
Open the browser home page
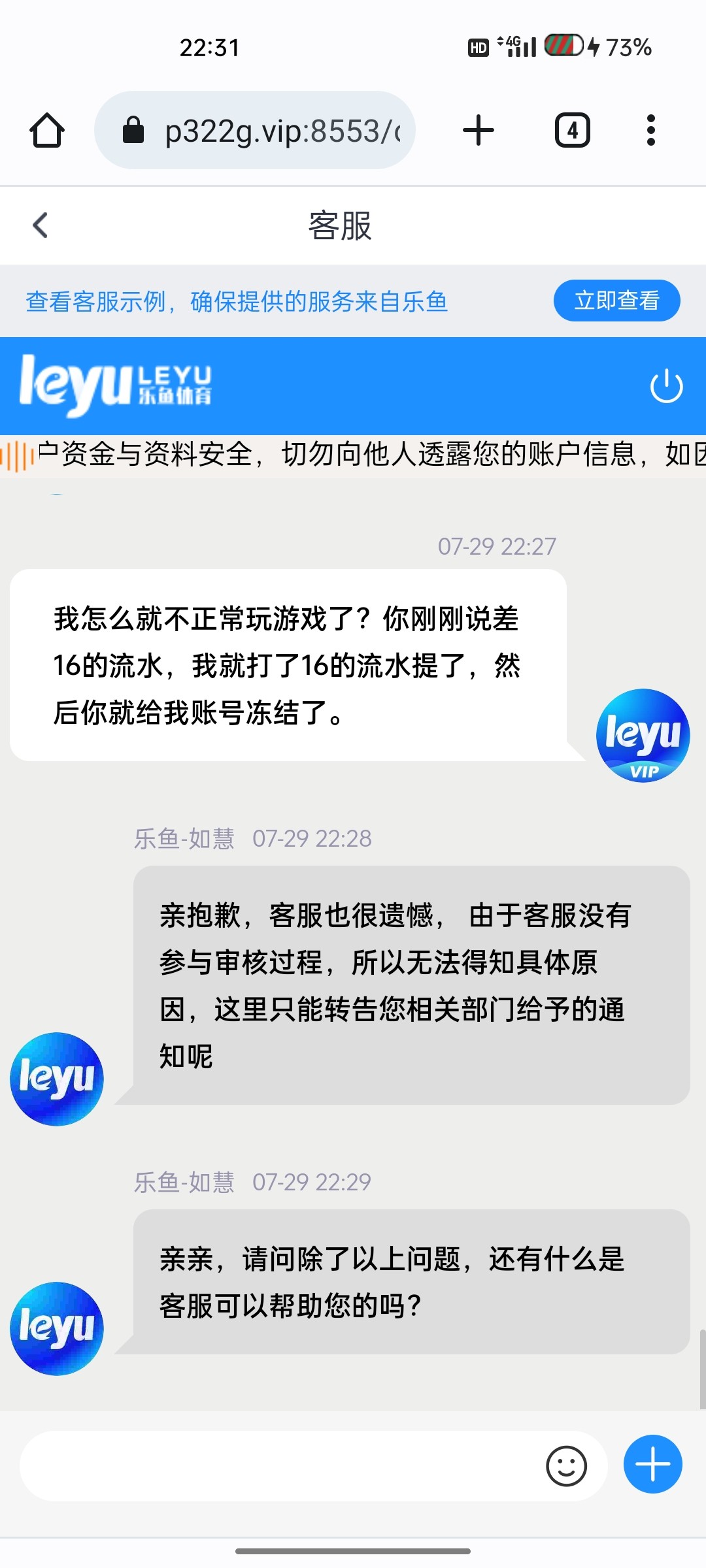pos(47,130)
